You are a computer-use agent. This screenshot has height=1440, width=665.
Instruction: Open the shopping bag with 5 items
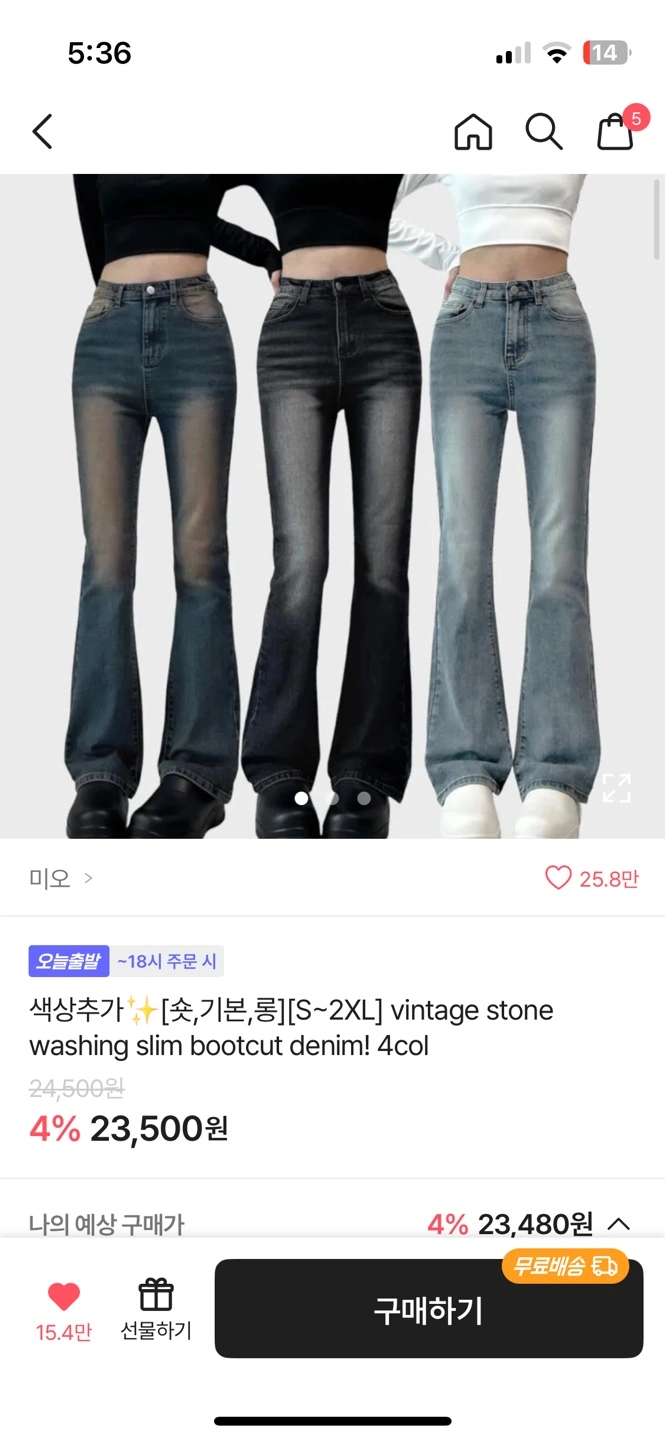coord(616,131)
